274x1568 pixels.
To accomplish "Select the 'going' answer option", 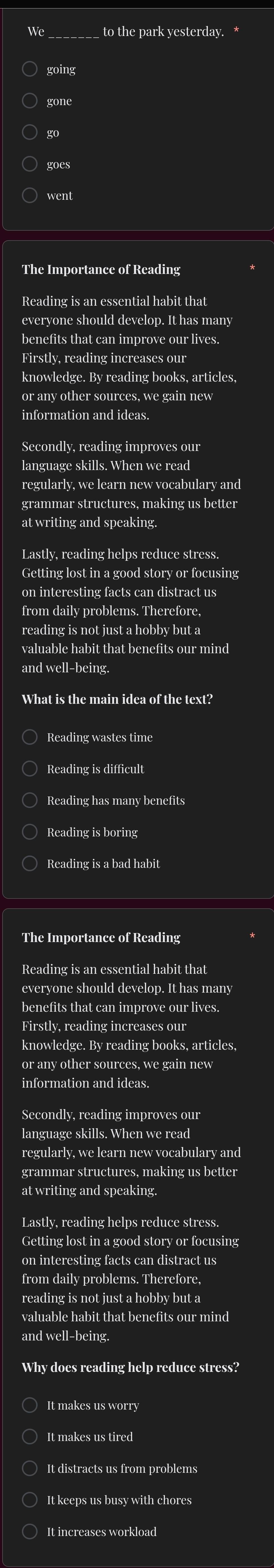I will coord(30,69).
